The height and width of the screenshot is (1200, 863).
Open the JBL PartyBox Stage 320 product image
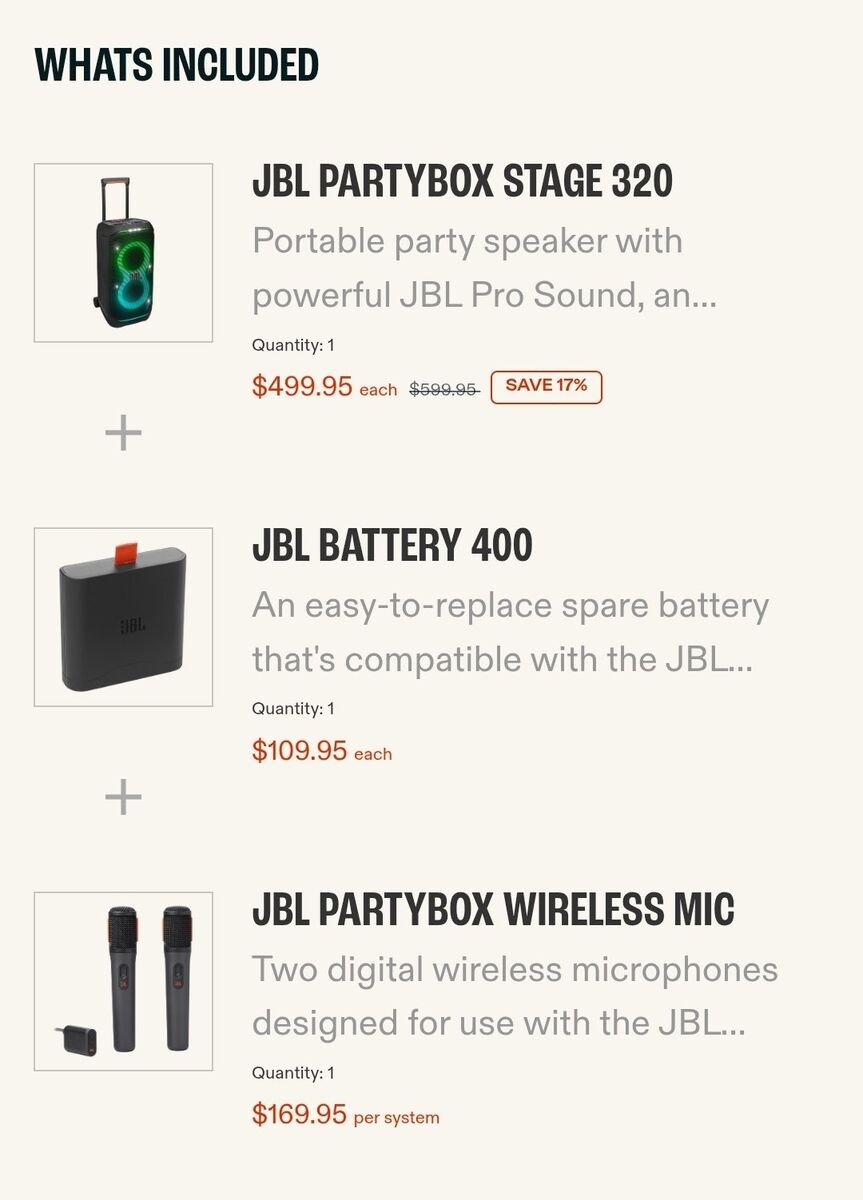click(123, 253)
